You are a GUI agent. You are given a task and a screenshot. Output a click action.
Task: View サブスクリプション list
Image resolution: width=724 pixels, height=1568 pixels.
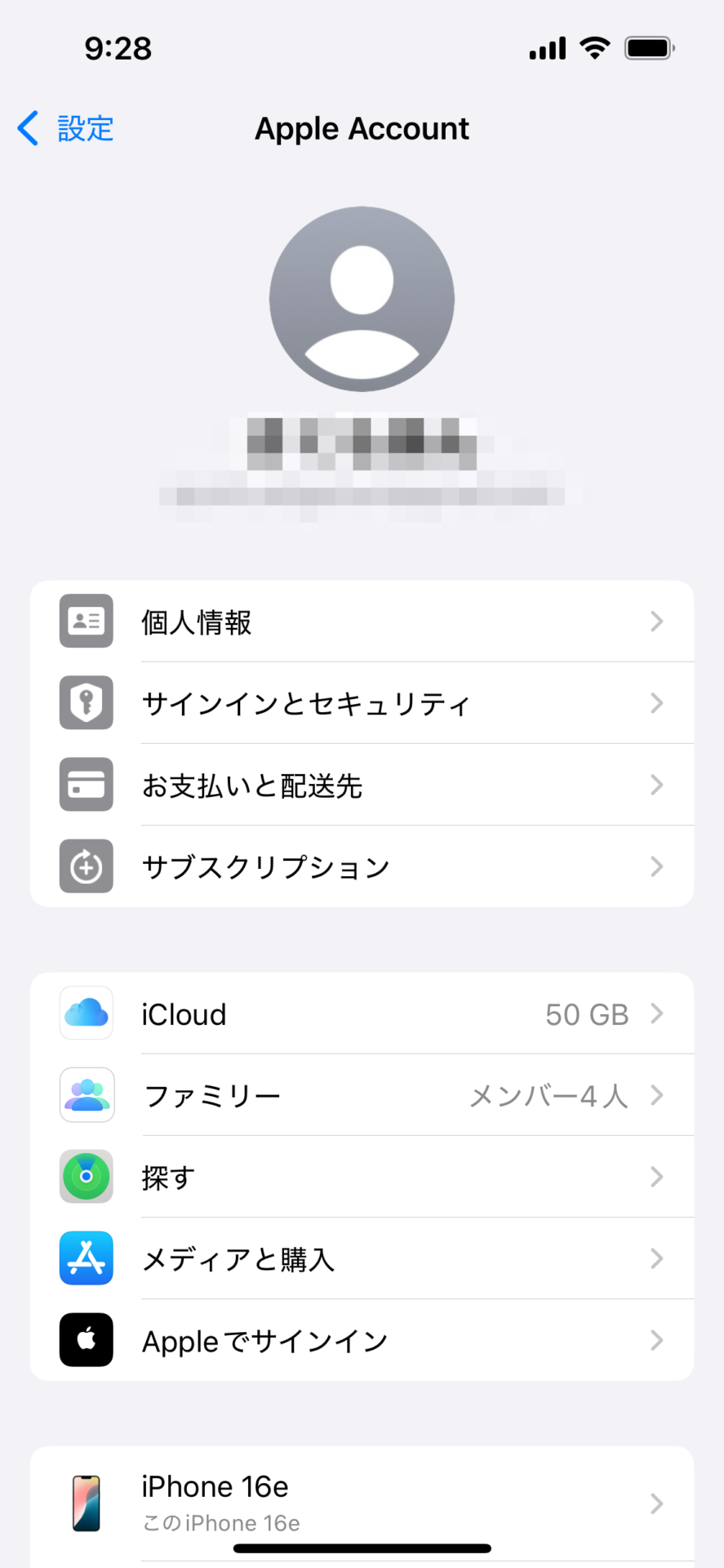(362, 866)
